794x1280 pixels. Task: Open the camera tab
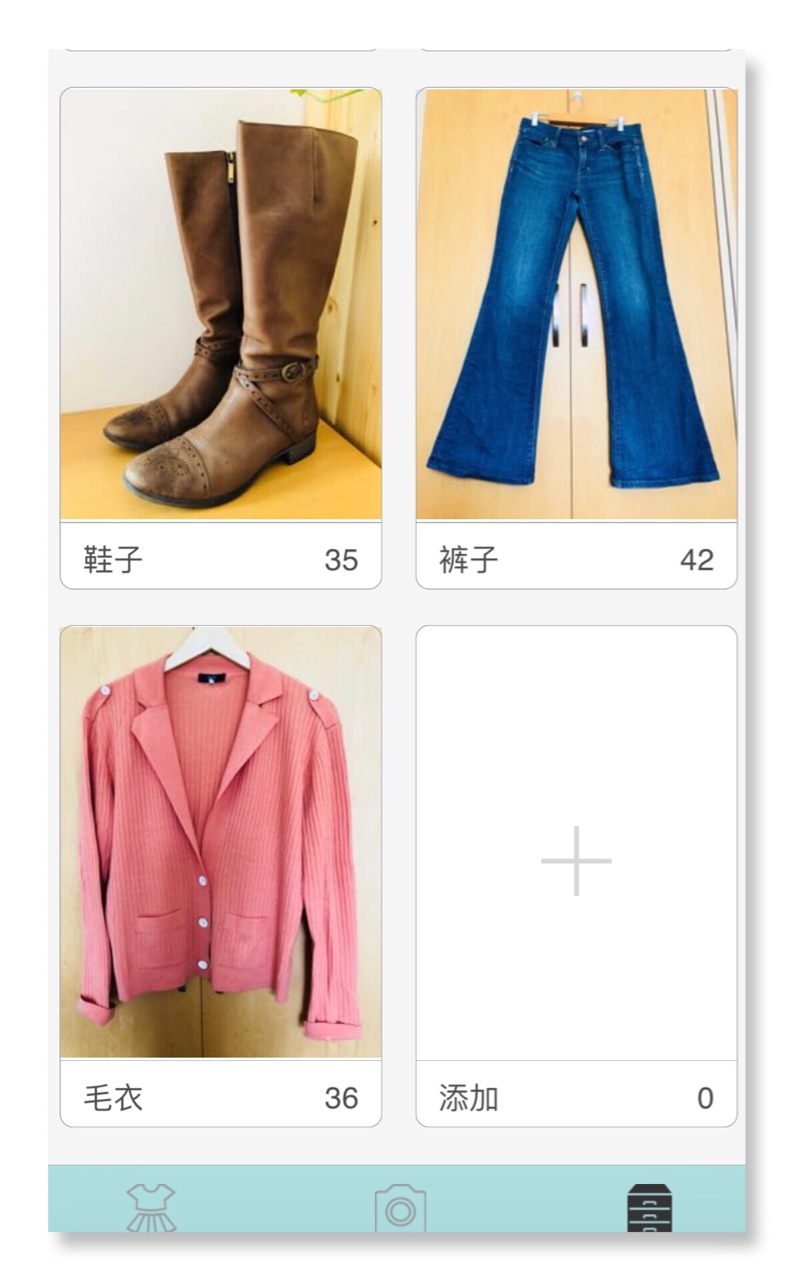pyautogui.click(x=400, y=1208)
